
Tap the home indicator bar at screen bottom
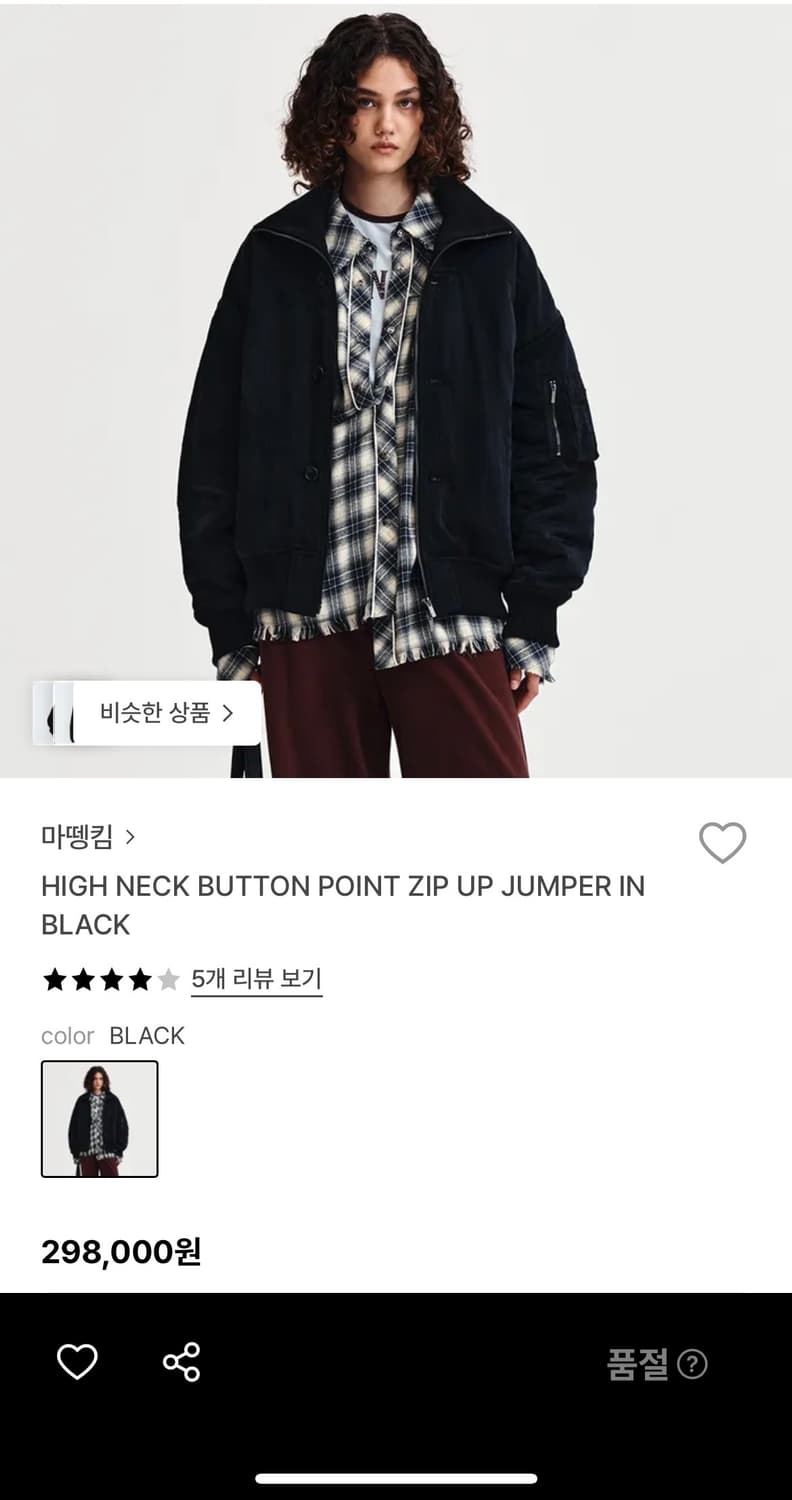(x=396, y=1477)
